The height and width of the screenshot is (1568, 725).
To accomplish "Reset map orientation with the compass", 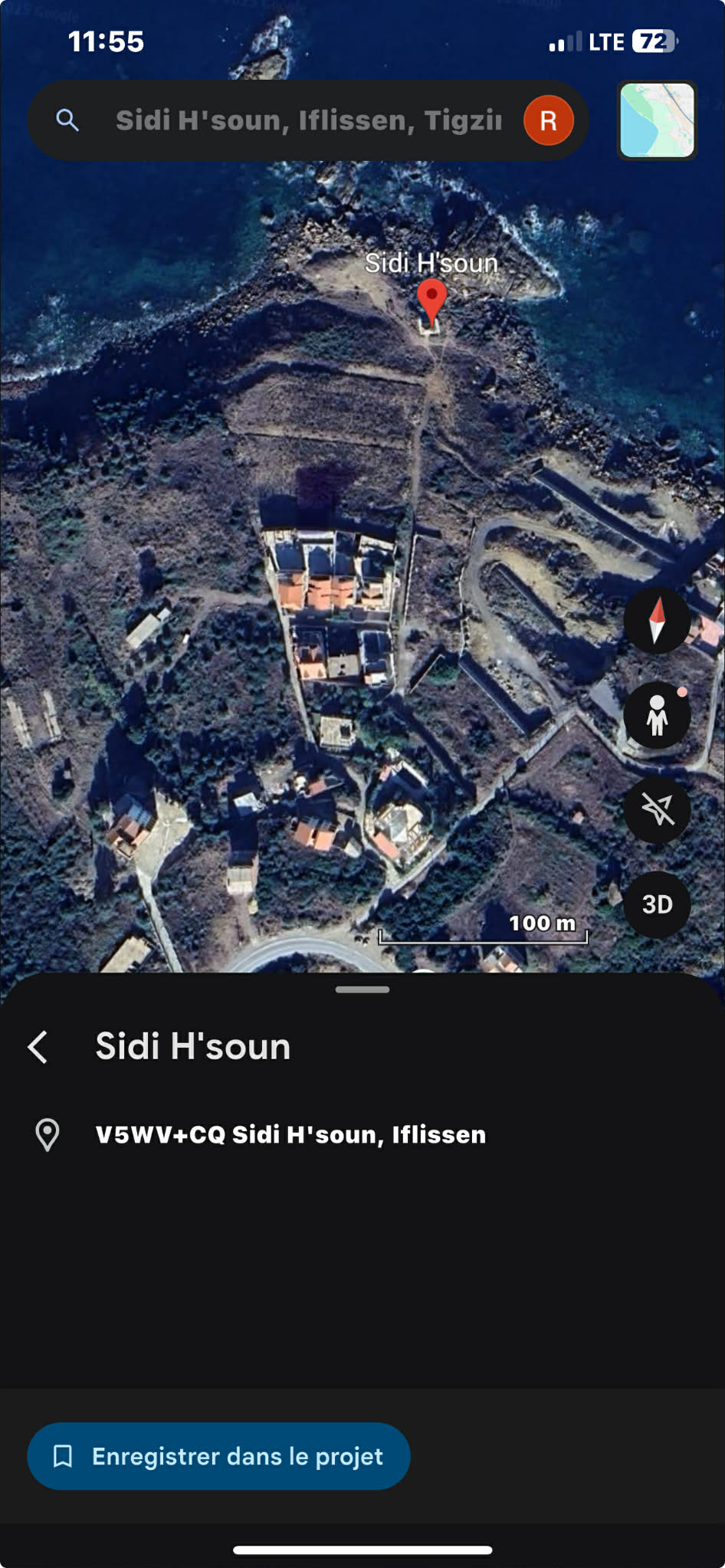I will point(657,620).
